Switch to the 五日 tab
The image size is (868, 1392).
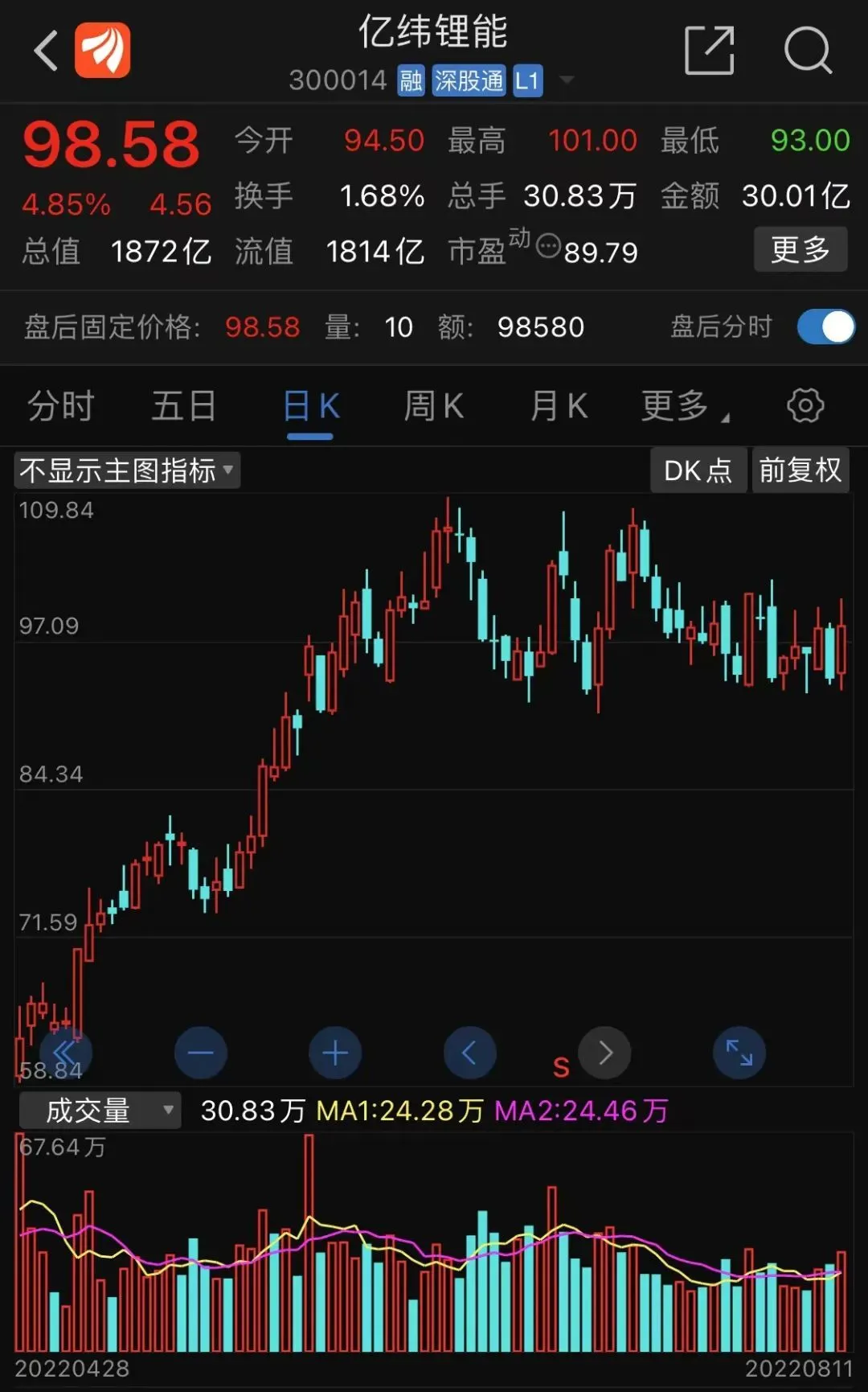click(x=184, y=406)
